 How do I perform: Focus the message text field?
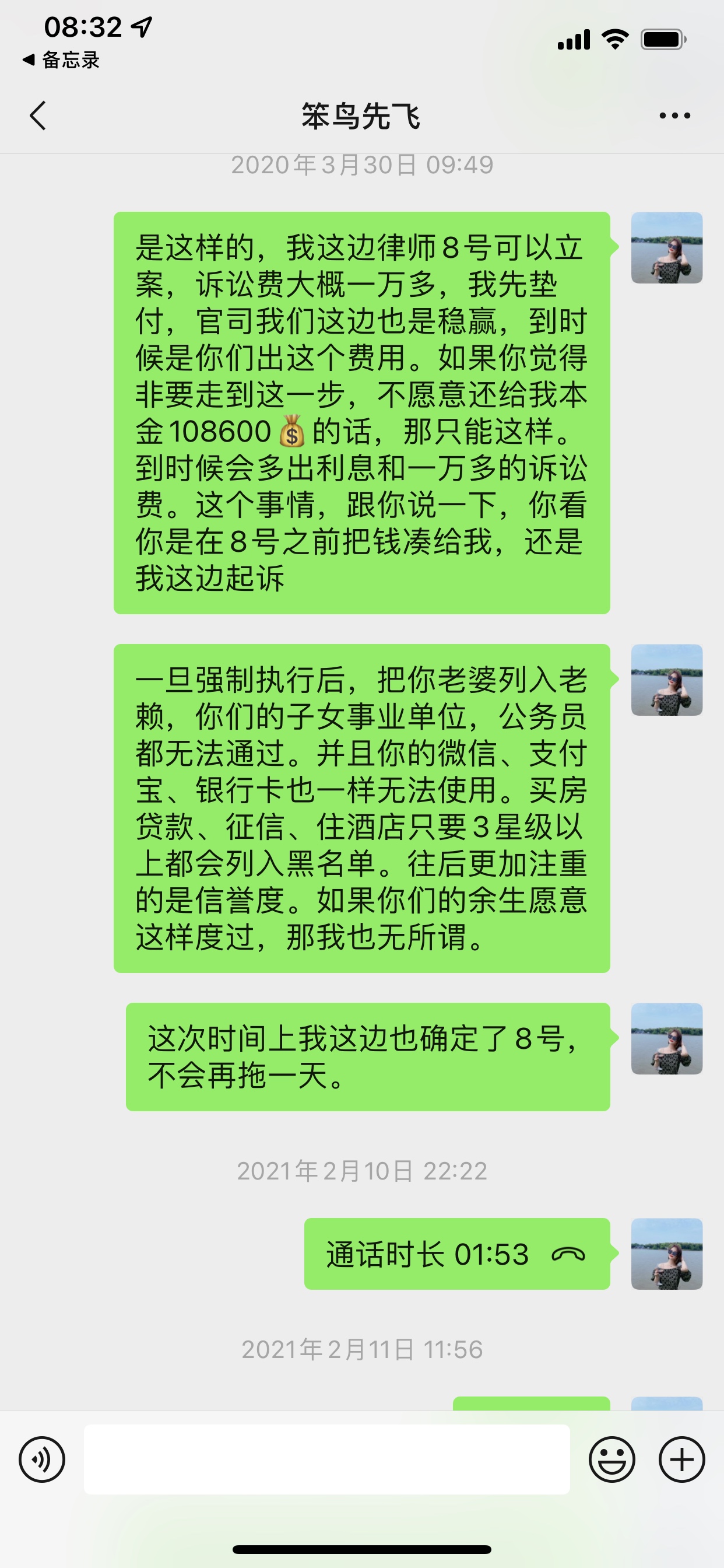[x=326, y=1459]
